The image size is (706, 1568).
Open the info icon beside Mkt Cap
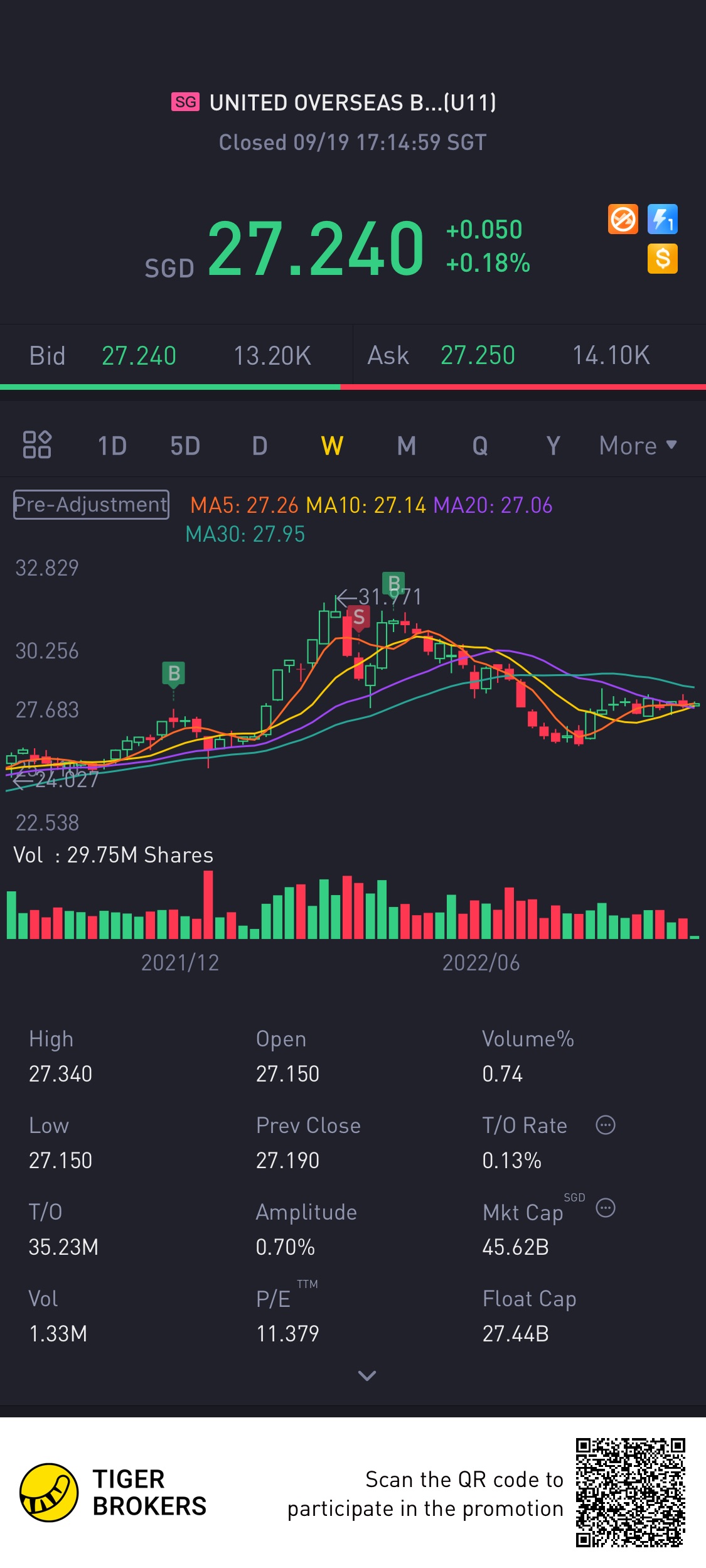(x=606, y=1208)
